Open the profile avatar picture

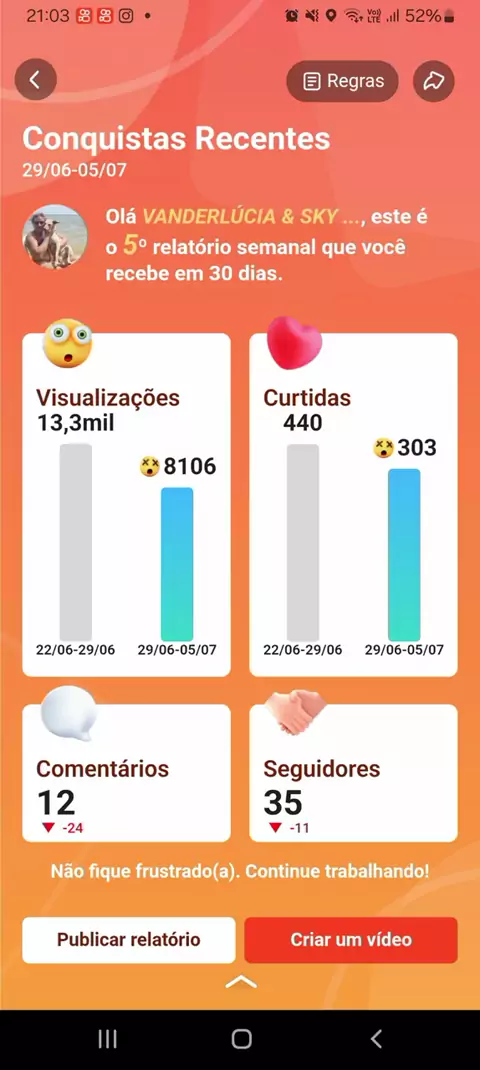pyautogui.click(x=55, y=237)
